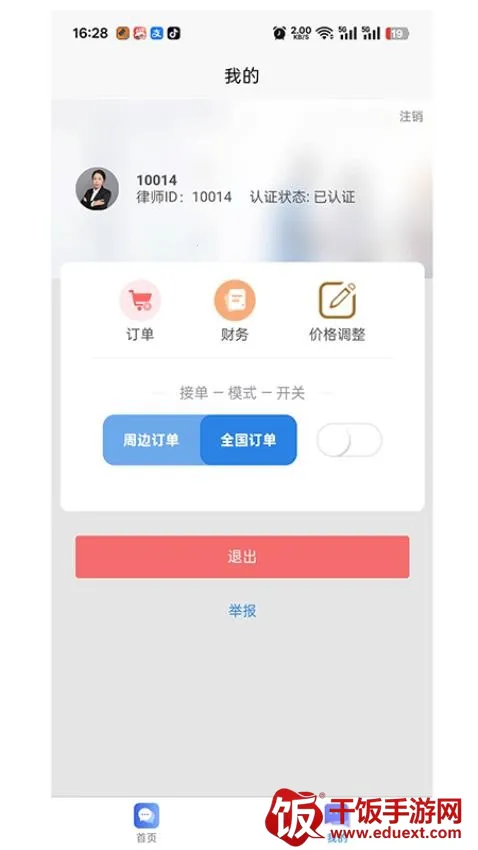Open 财务 finance section
Viewport: 478px width, 850px height.
click(235, 312)
